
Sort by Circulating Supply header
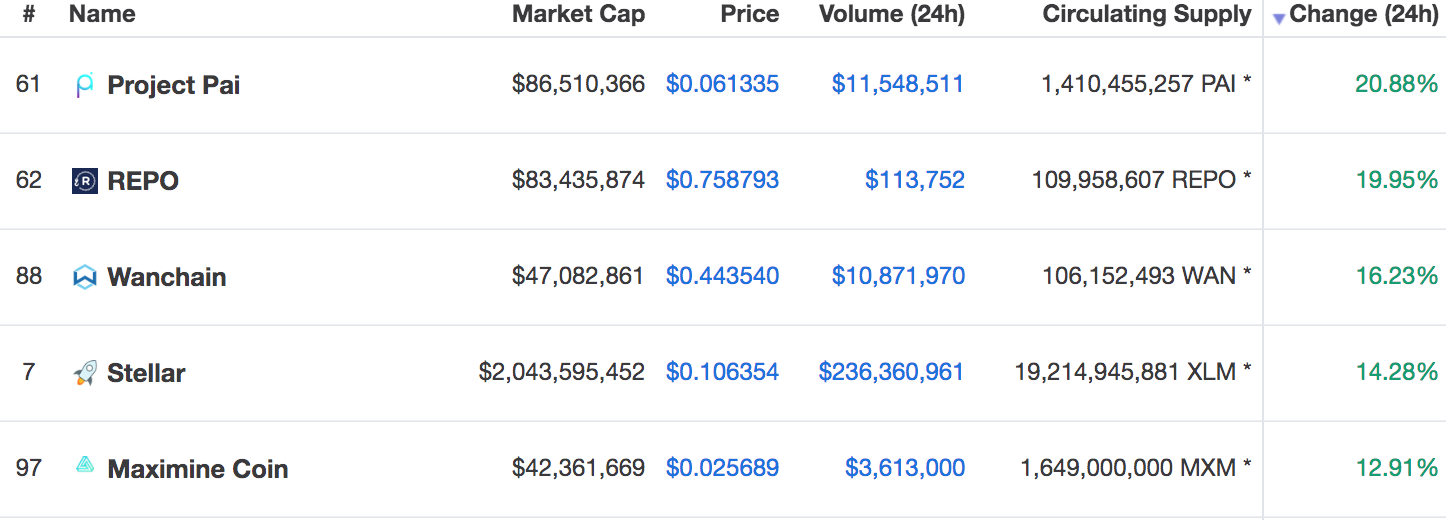1146,15
